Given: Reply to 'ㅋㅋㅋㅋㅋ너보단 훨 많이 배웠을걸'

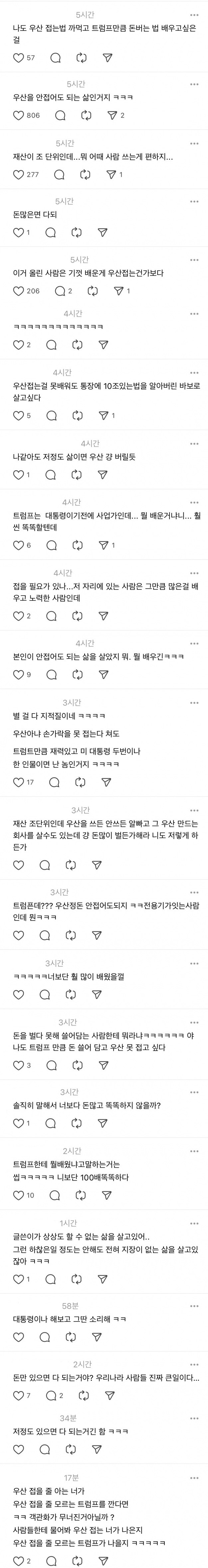Looking at the screenshot, I should 45,995.
